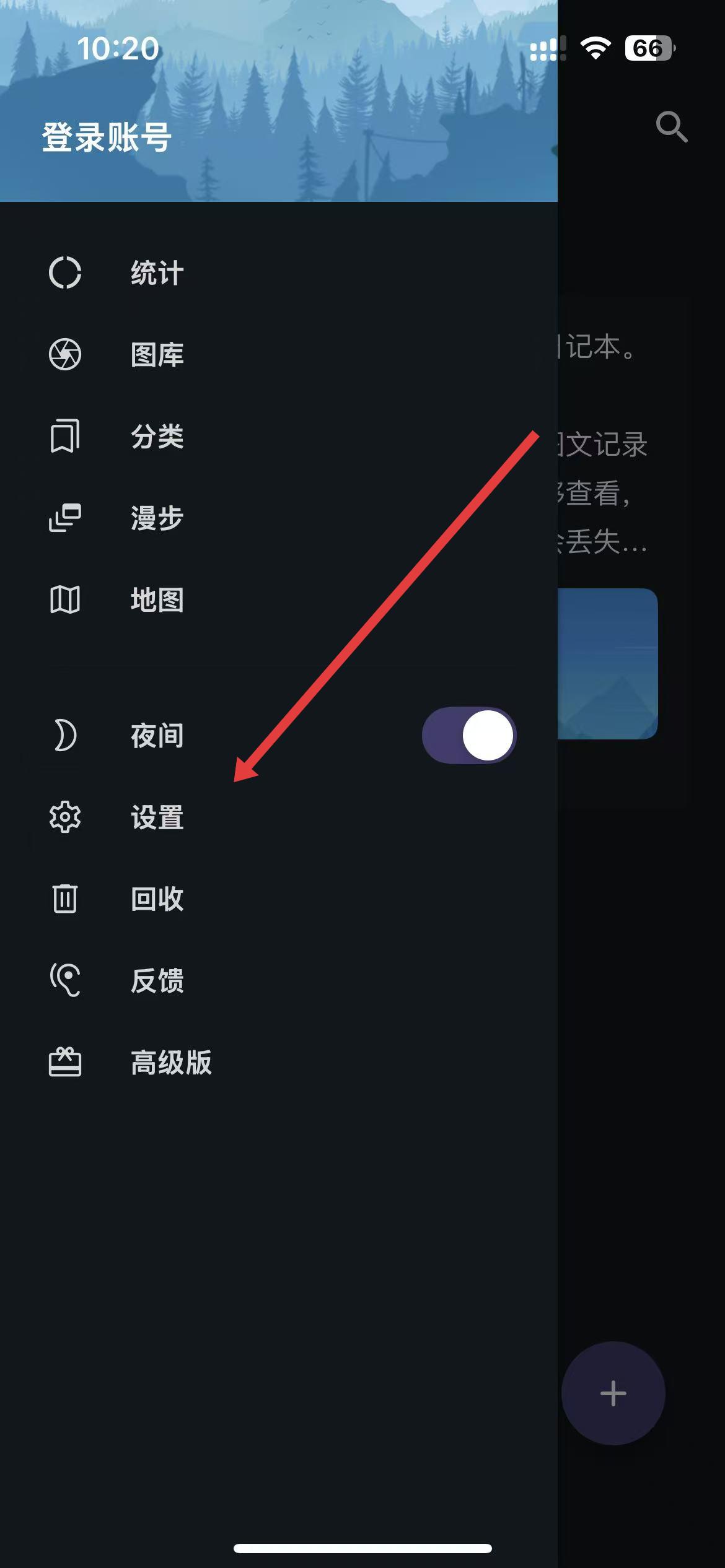Tap the search magnifier icon
725x1568 pixels.
(x=672, y=127)
